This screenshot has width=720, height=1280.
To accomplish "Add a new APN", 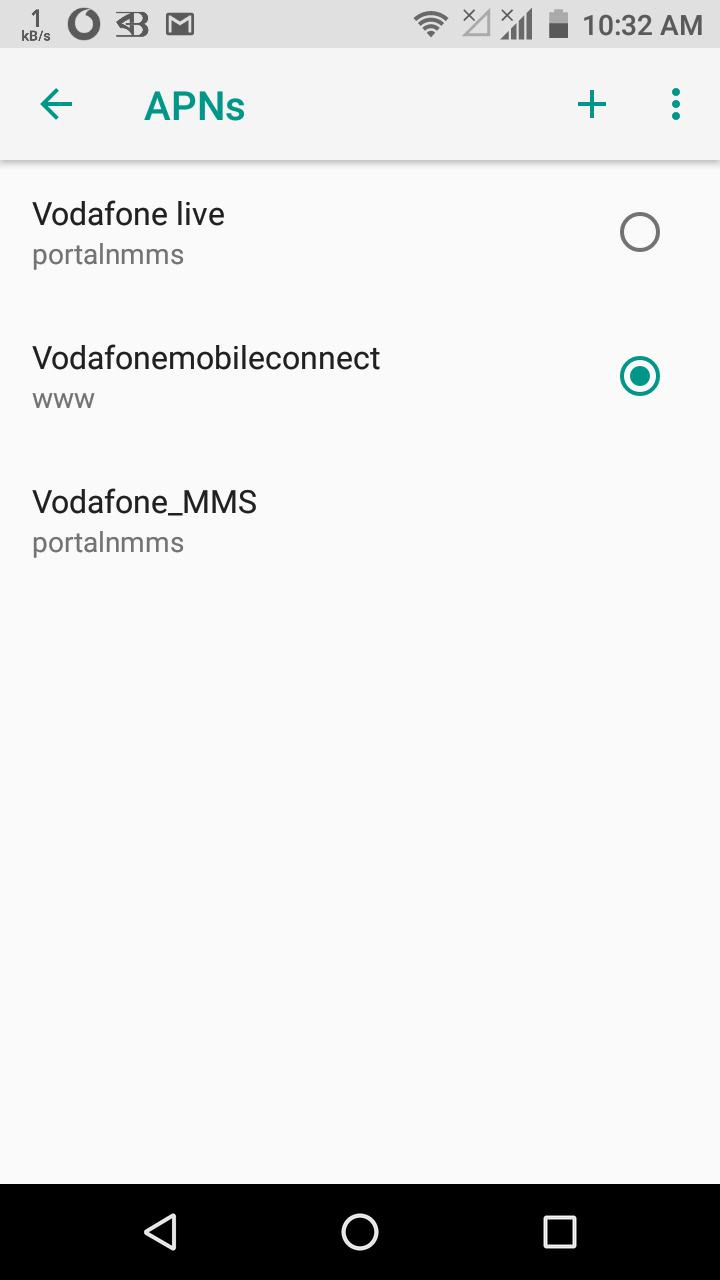I will click(x=592, y=105).
